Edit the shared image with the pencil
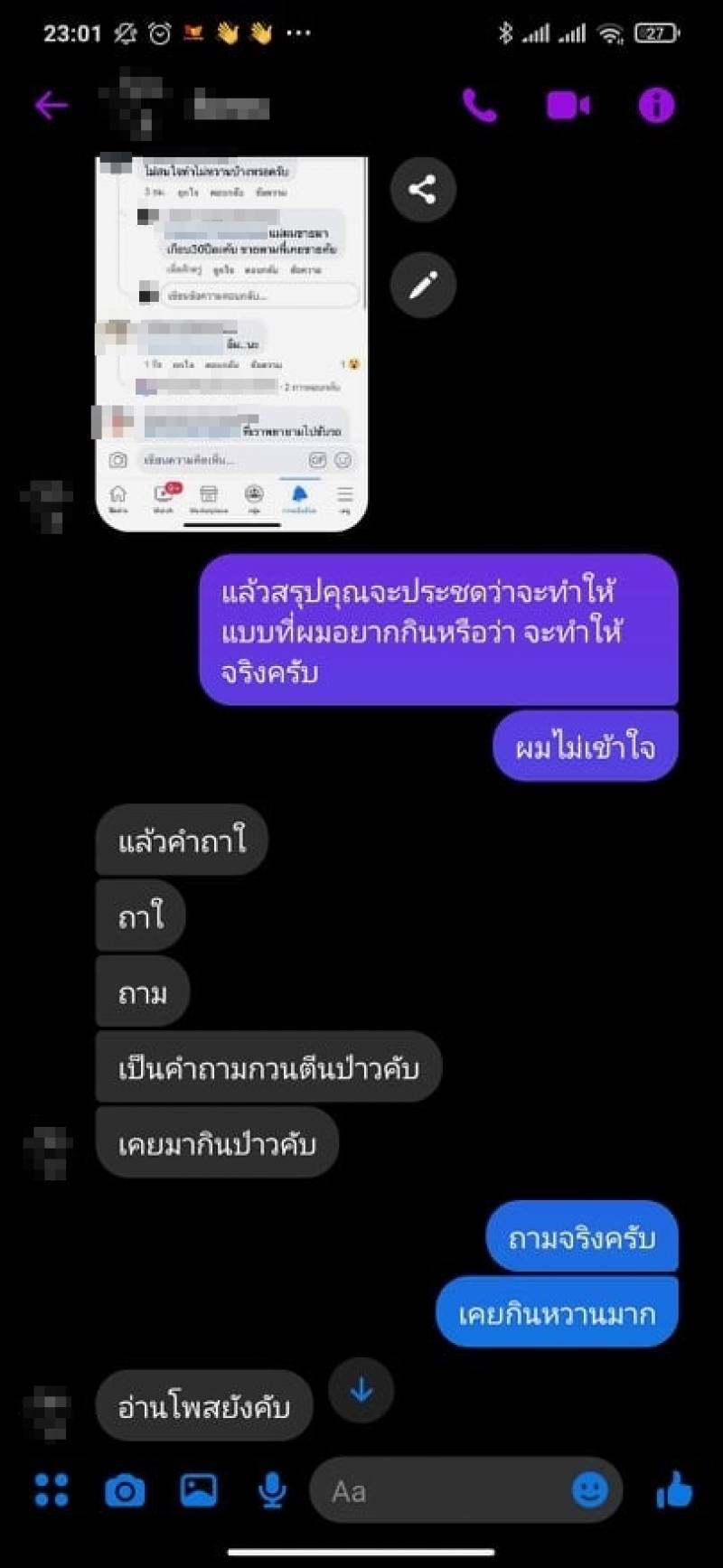723x1568 pixels. (x=422, y=286)
